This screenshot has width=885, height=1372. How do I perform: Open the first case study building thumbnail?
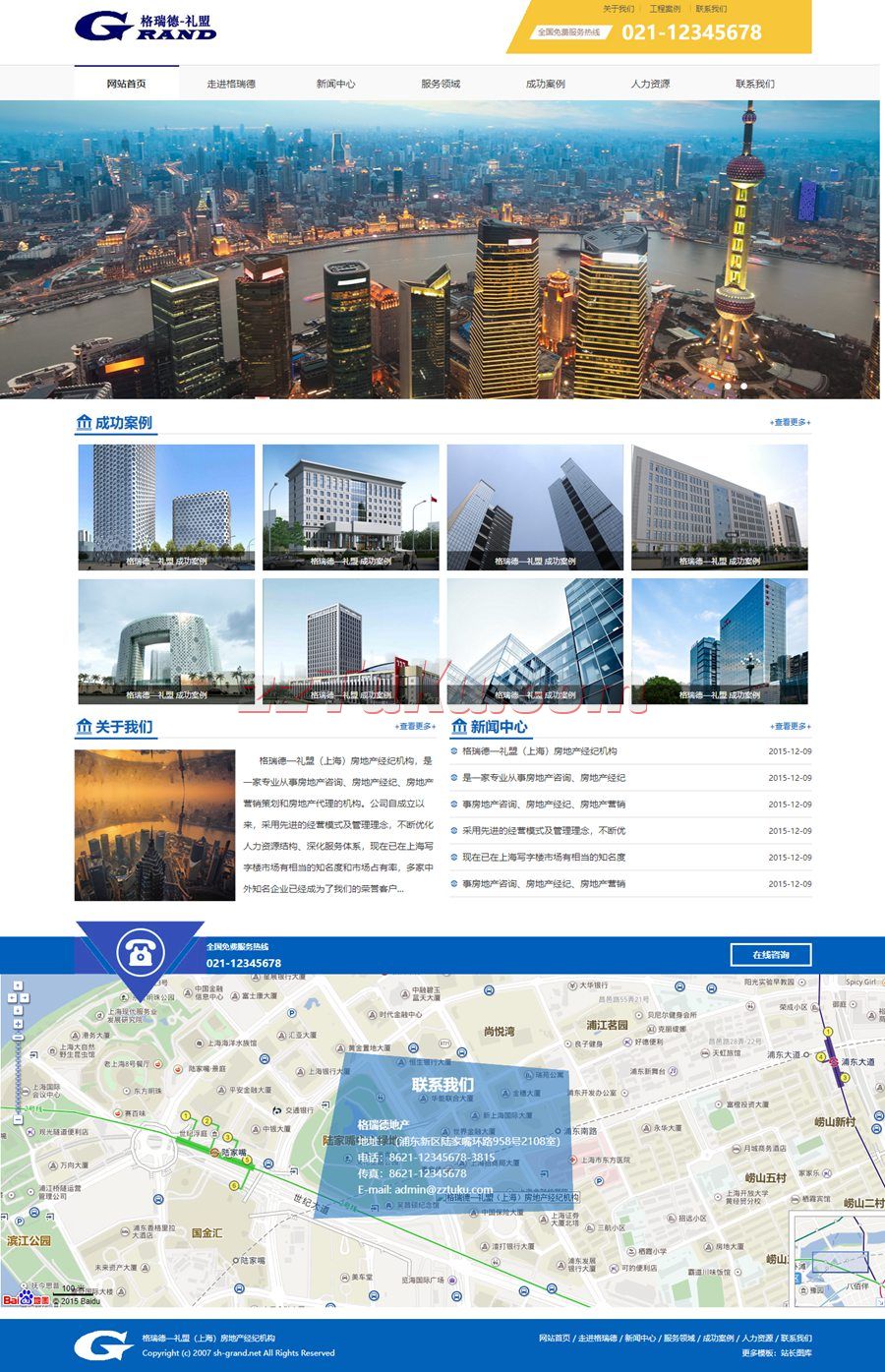click(x=166, y=507)
